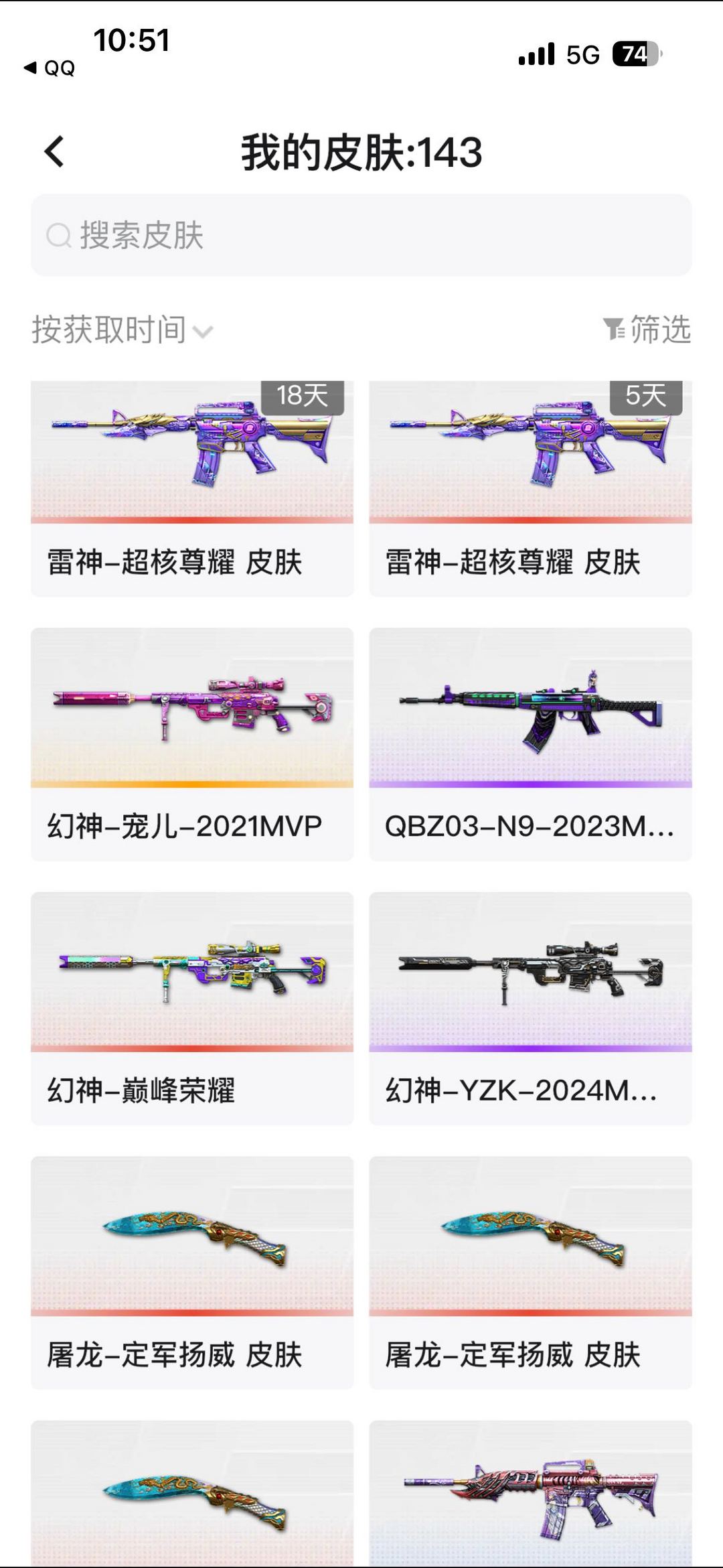The height and width of the screenshot is (1568, 723).
Task: Open the 幻神-巅峰荣耀 skin card
Action: [192, 1008]
